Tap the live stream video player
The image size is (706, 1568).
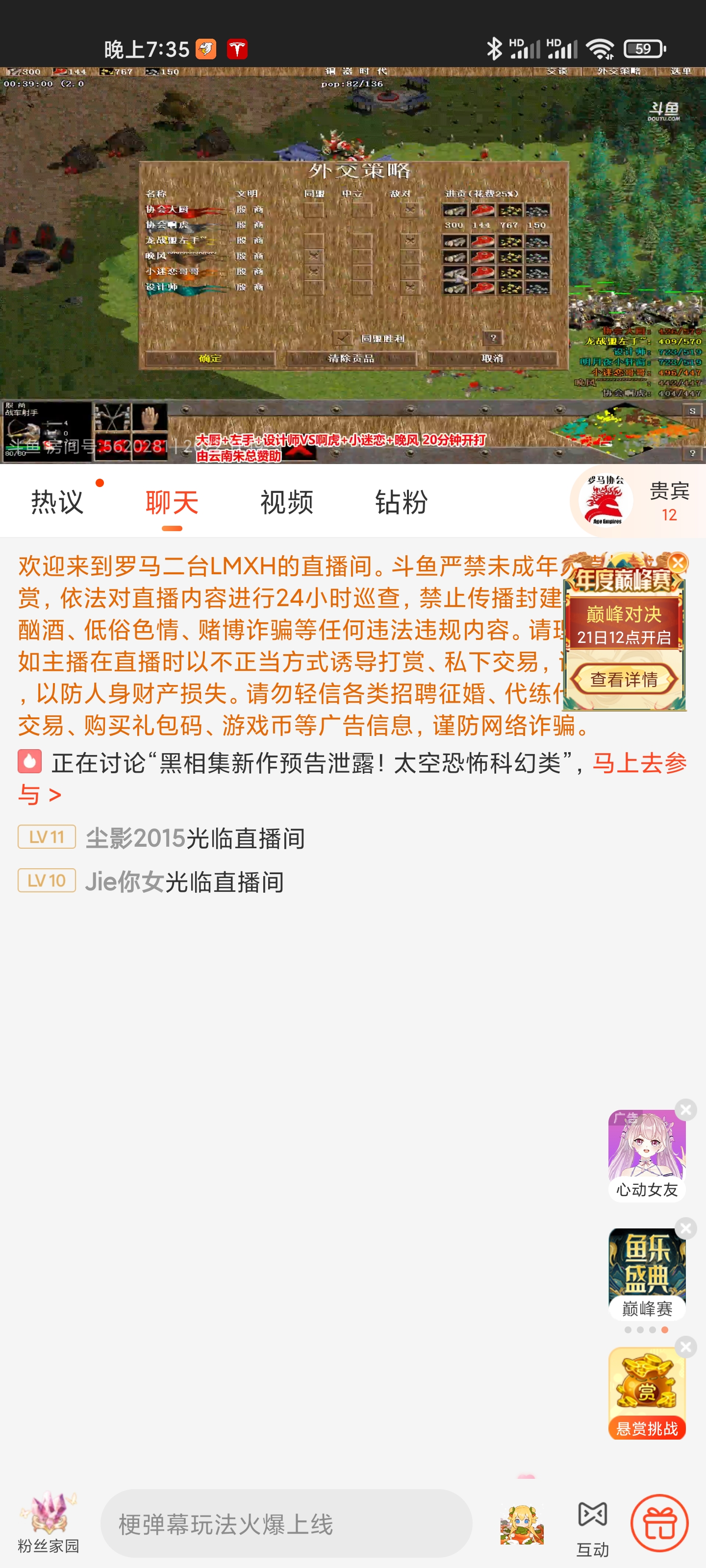click(353, 265)
